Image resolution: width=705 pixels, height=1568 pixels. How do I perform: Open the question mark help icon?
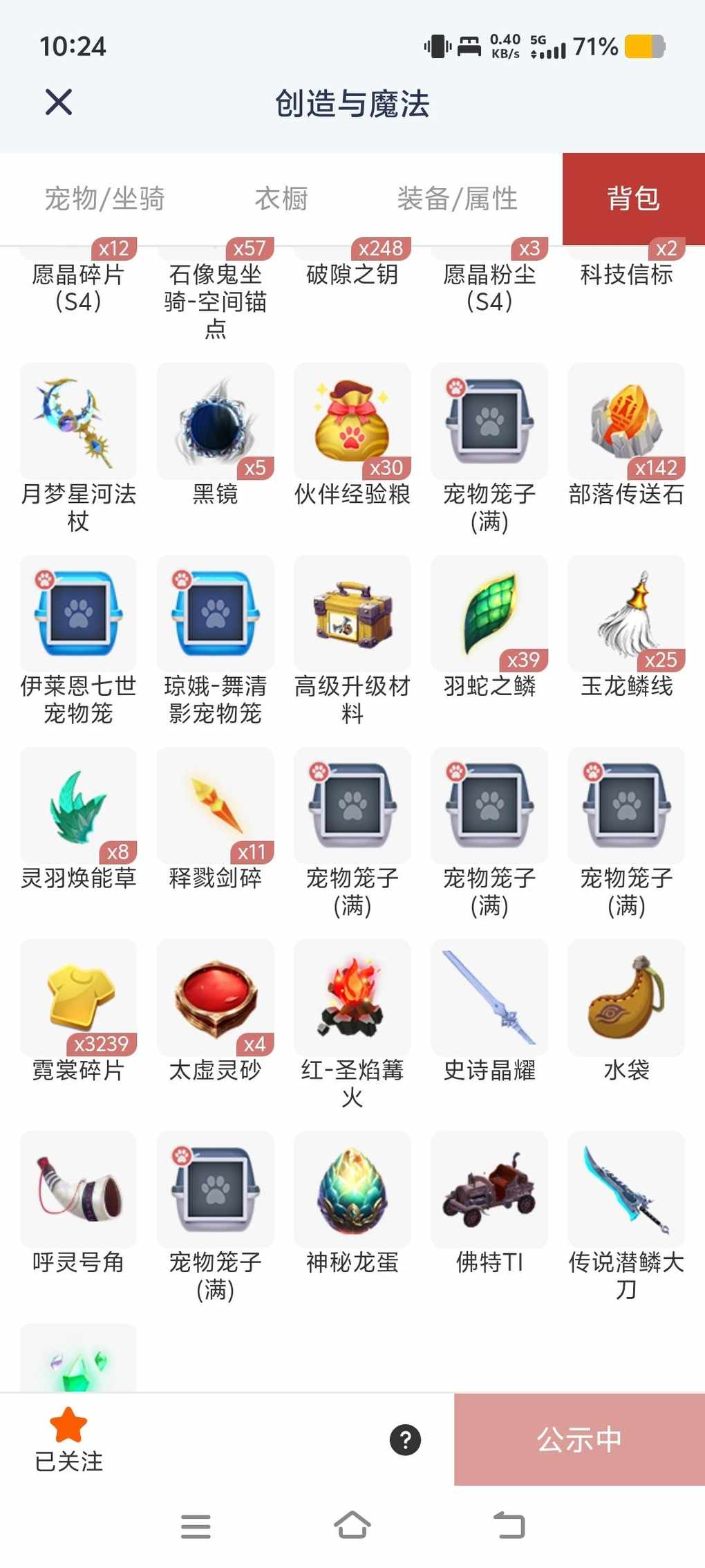point(405,1440)
